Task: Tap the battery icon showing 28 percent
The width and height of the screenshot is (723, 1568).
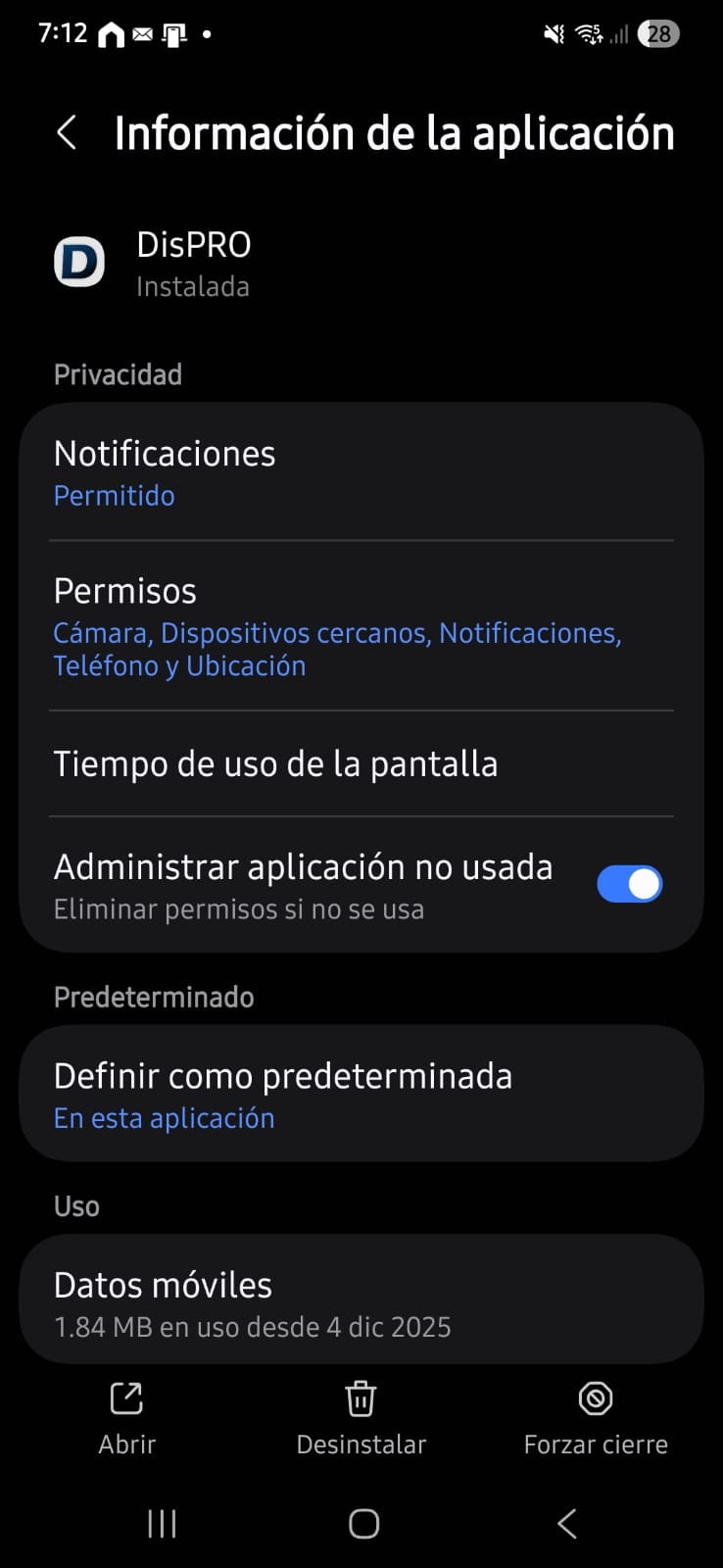Action: point(658,34)
